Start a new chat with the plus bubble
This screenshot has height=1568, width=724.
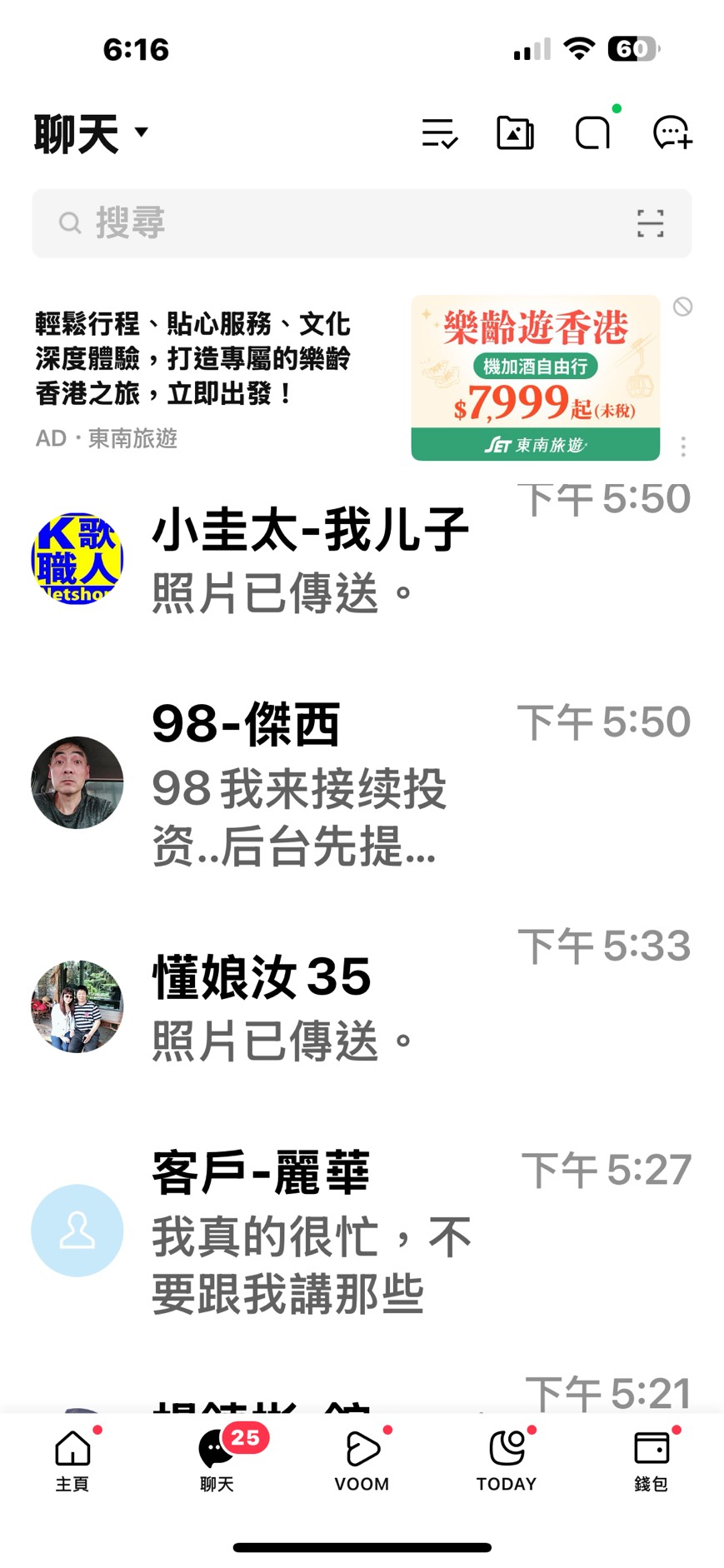672,133
